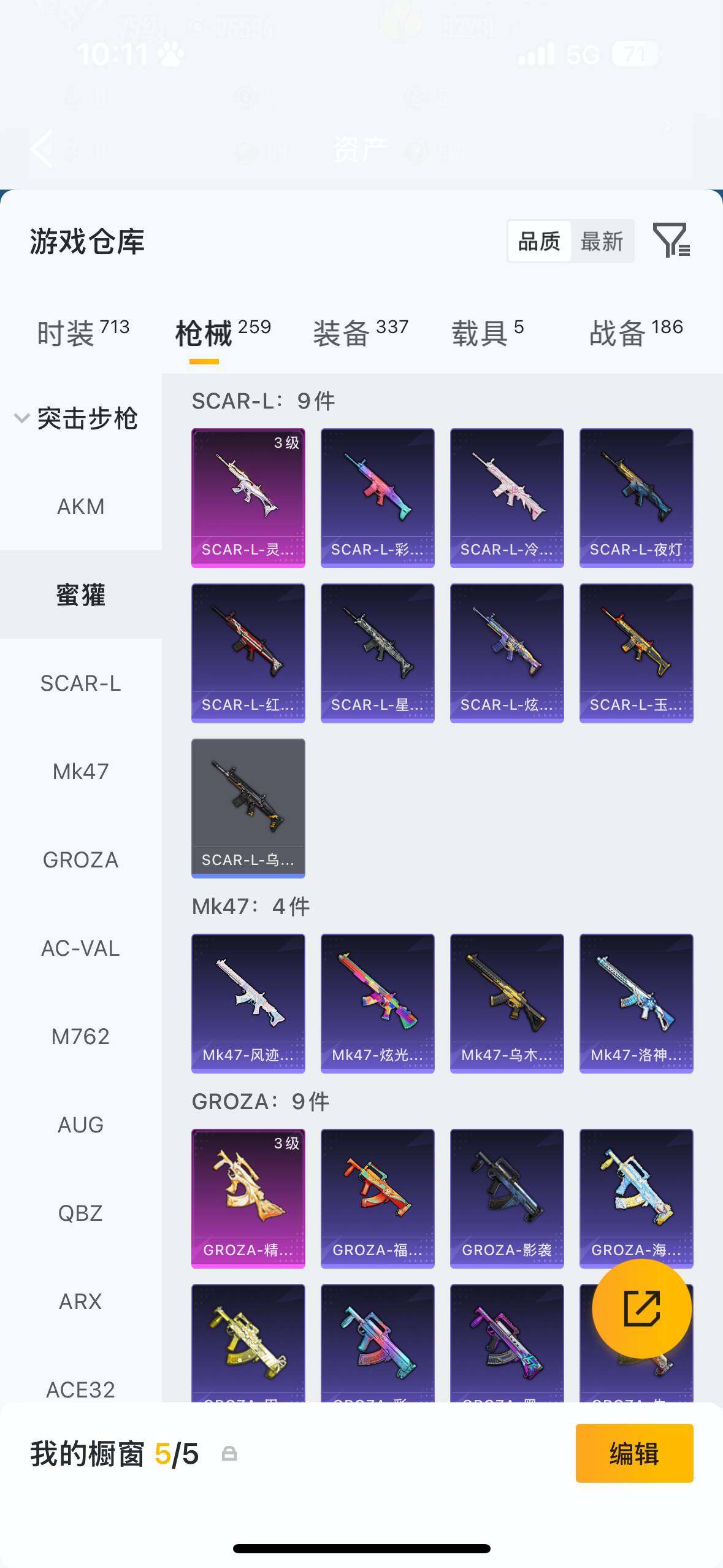This screenshot has width=723, height=1568.
Task: Tap the yellow share floating button
Action: tap(641, 1309)
